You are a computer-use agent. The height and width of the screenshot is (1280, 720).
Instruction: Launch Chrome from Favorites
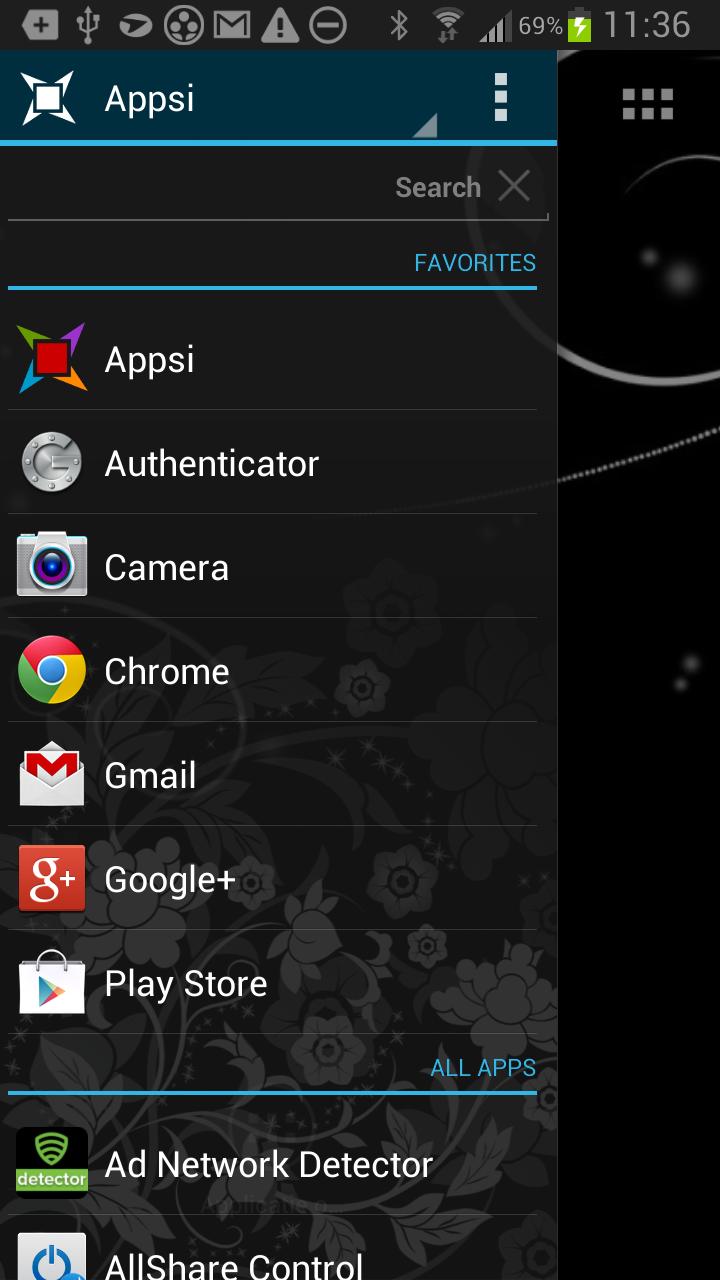coord(166,671)
